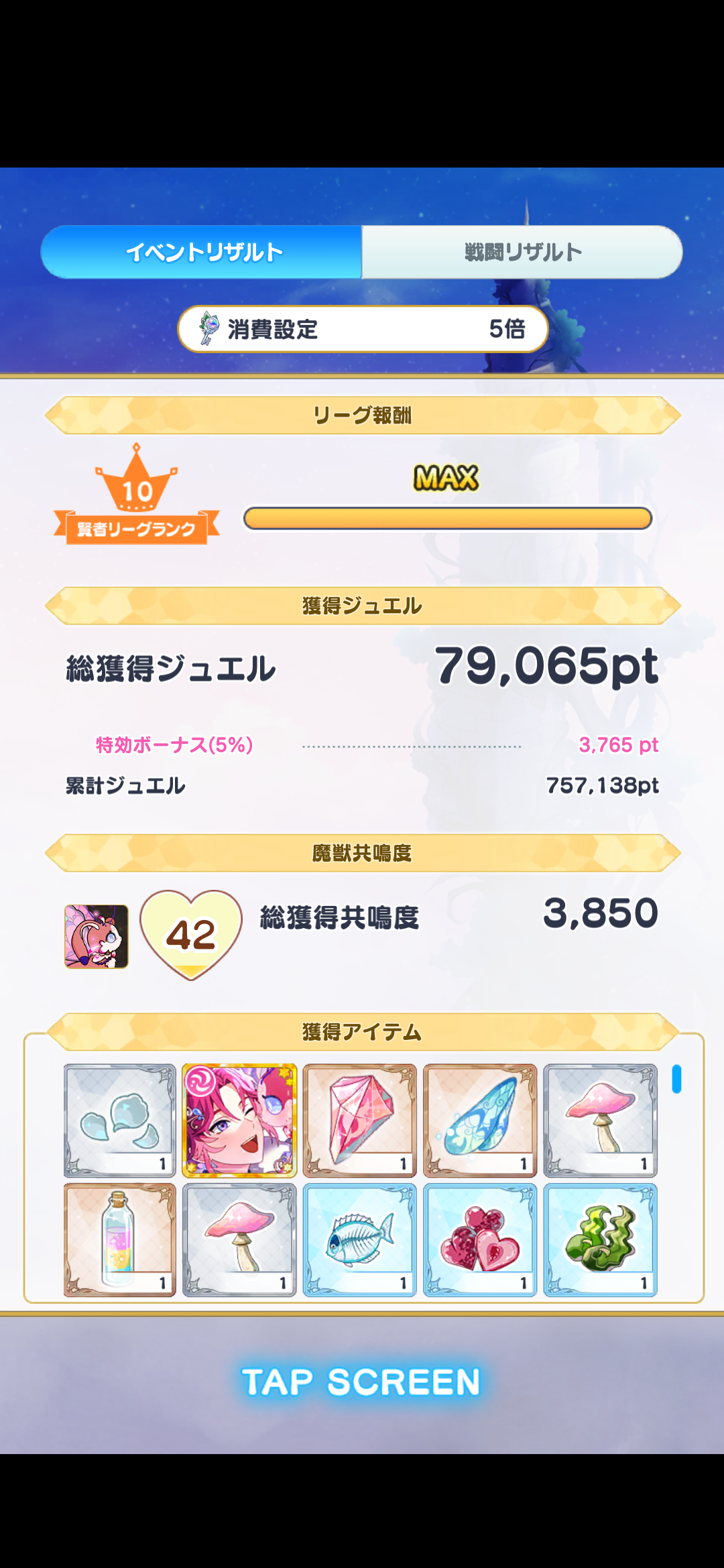Select the イベントリザルト tab
Screen dimensions: 724x1568
click(x=202, y=252)
